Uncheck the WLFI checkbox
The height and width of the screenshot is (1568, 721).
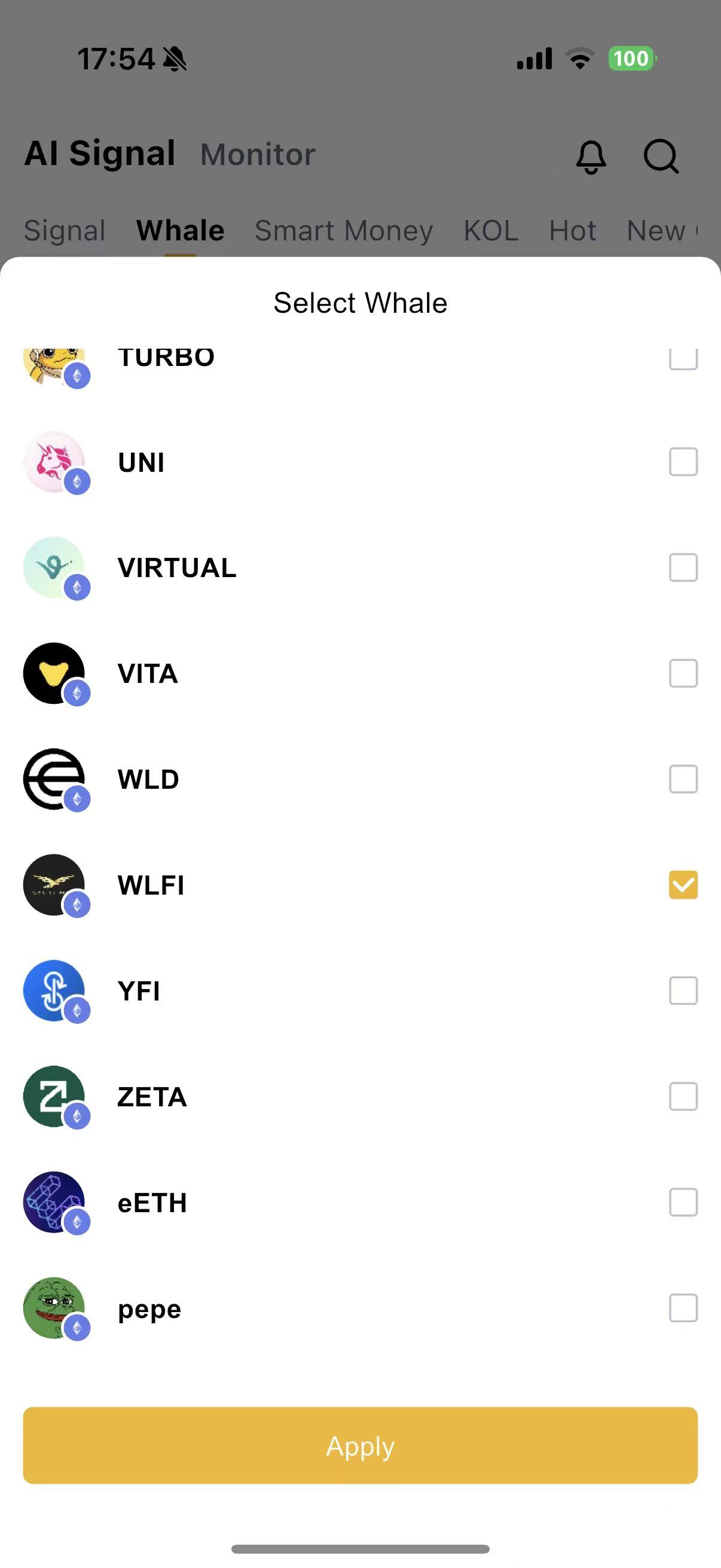tap(683, 884)
